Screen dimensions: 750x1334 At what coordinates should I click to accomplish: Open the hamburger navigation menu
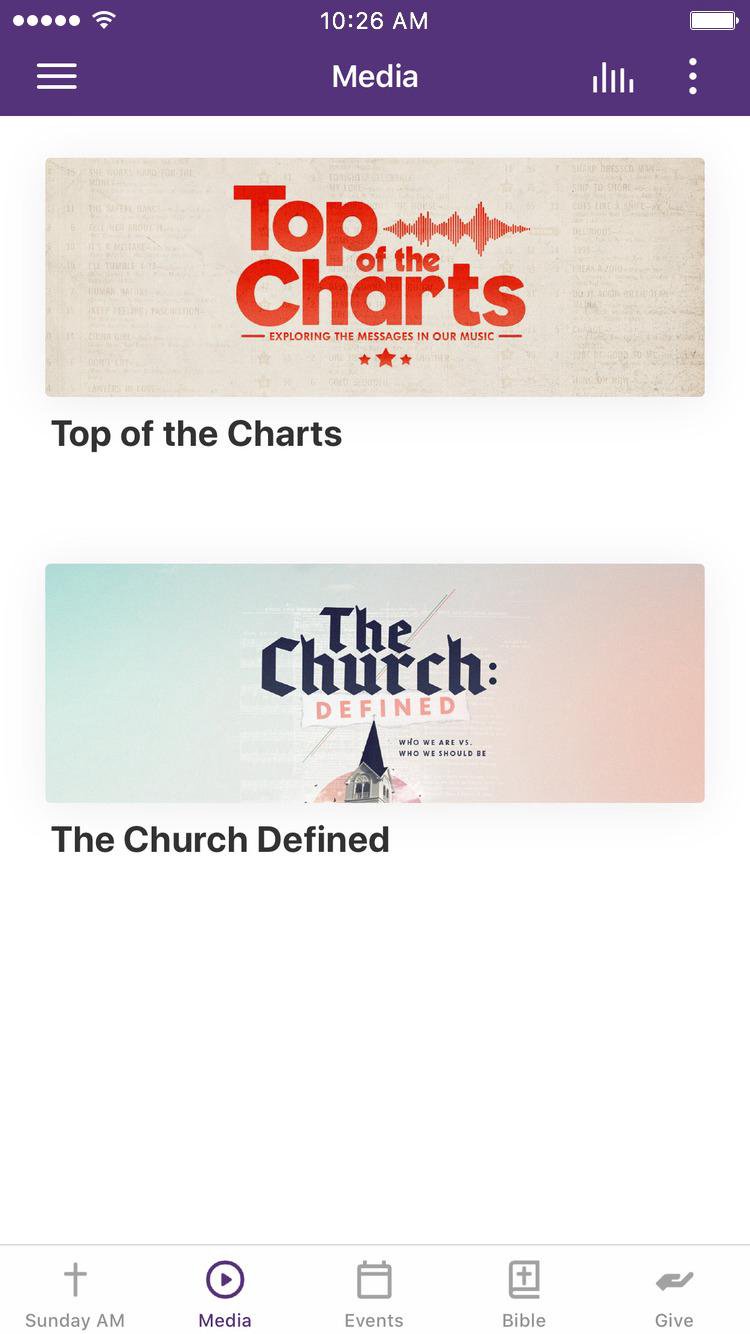(x=57, y=77)
